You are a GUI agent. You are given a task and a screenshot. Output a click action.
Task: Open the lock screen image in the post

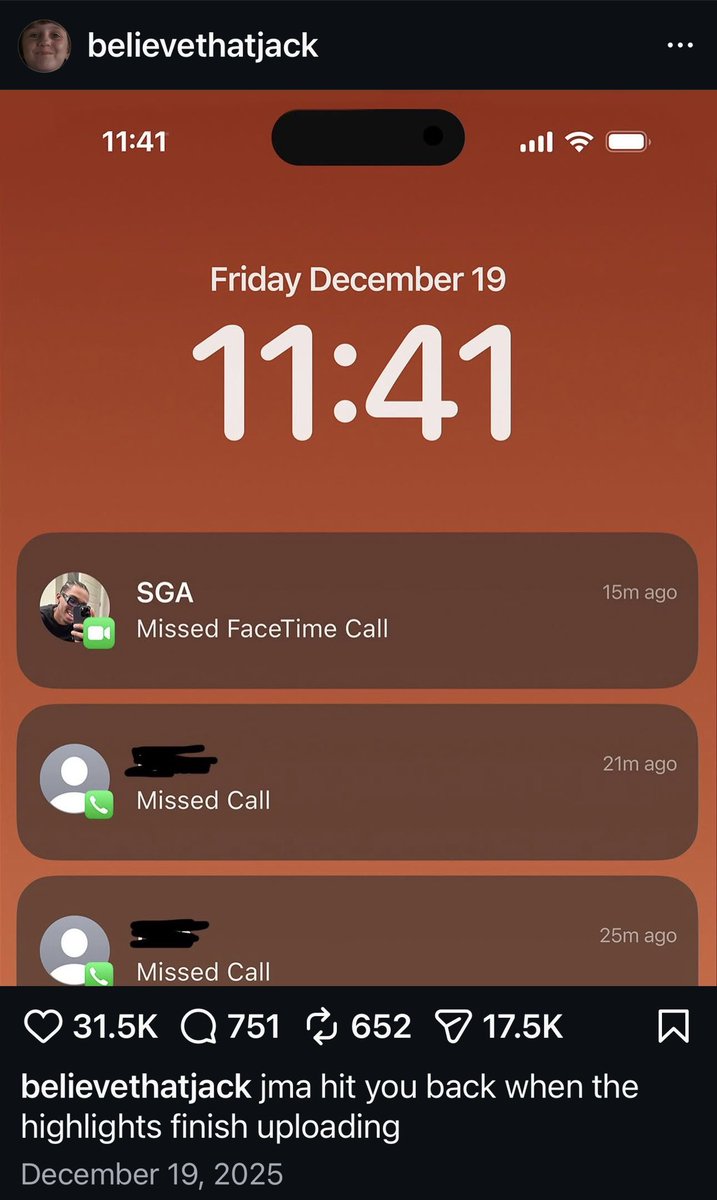click(358, 400)
